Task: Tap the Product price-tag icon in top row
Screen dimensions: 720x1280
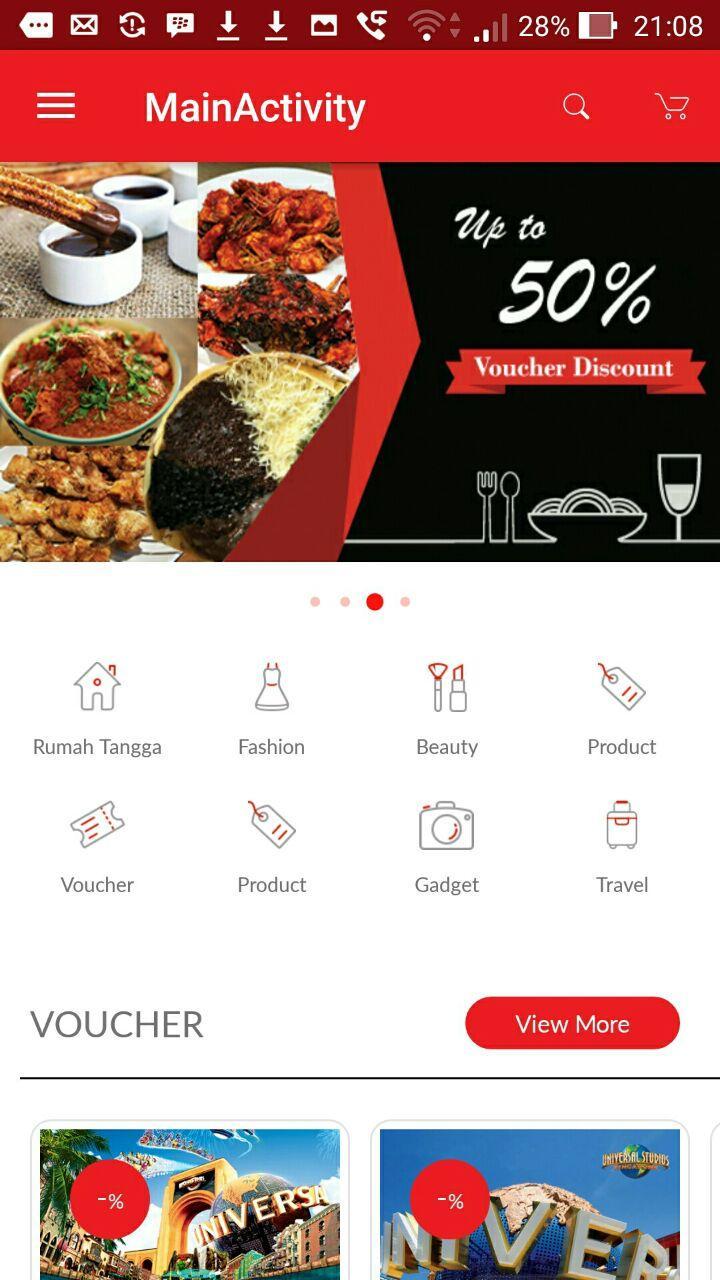Action: coord(622,686)
